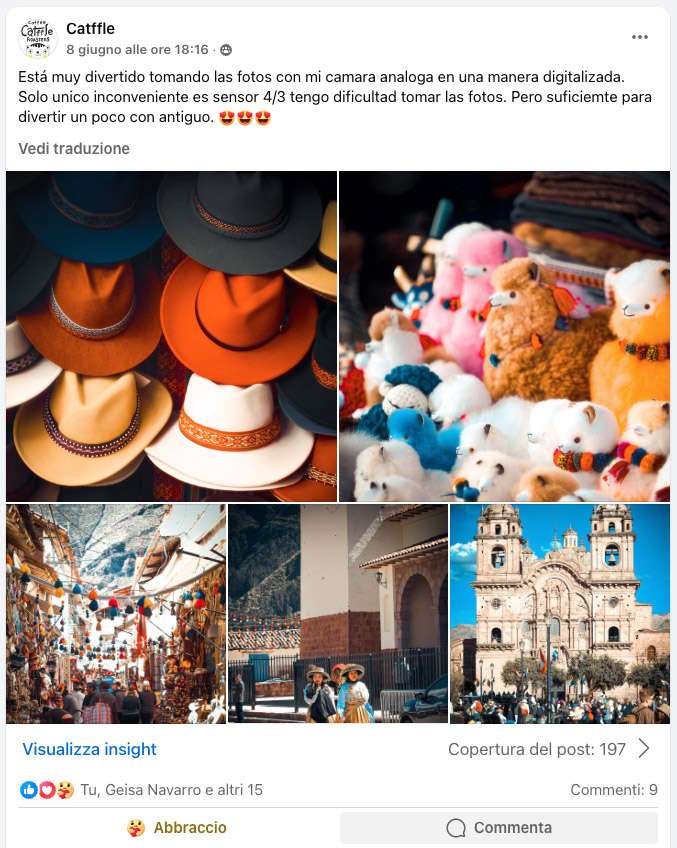Open the Catffle page name link
The height and width of the screenshot is (848, 677).
(x=90, y=28)
